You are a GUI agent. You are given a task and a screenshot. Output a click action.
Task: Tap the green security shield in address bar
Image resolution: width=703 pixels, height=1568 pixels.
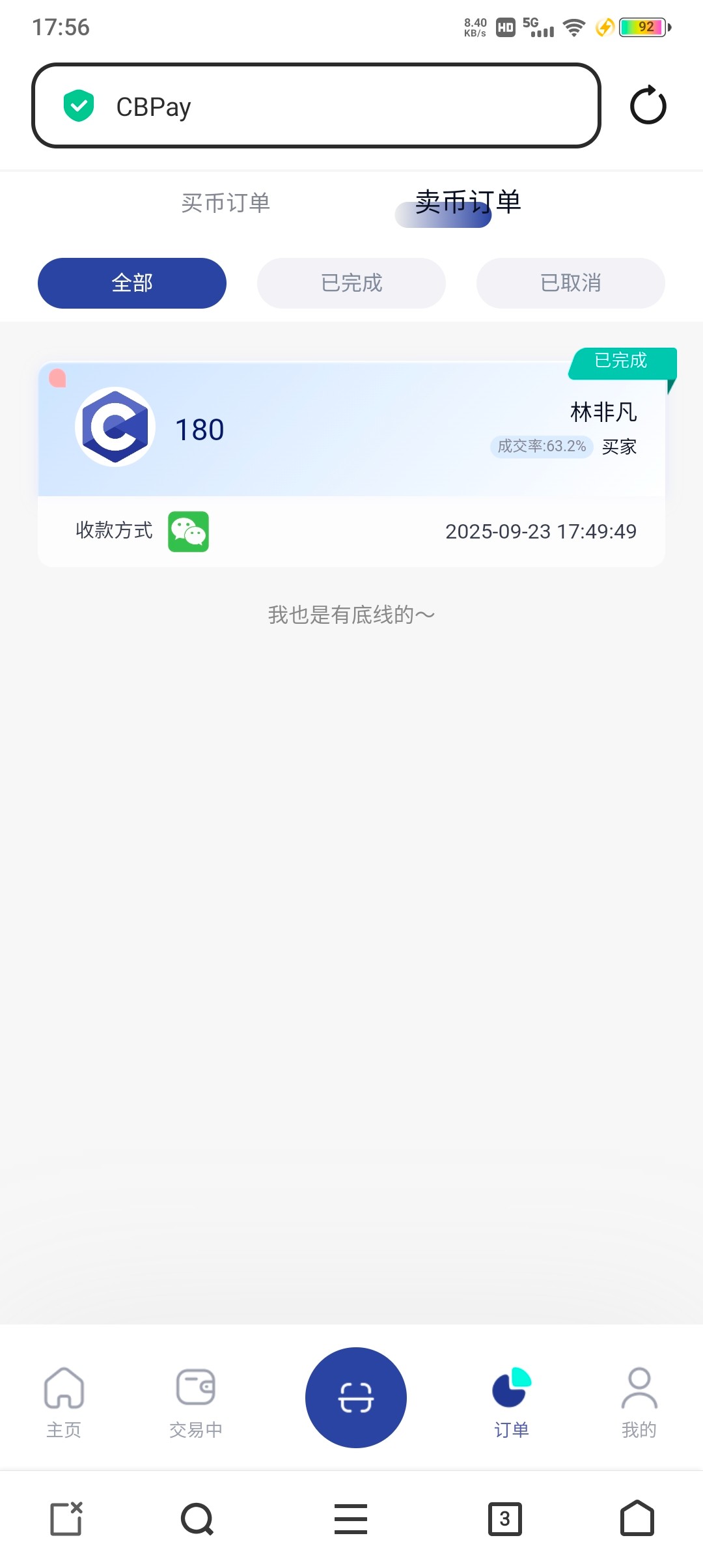[x=79, y=105]
